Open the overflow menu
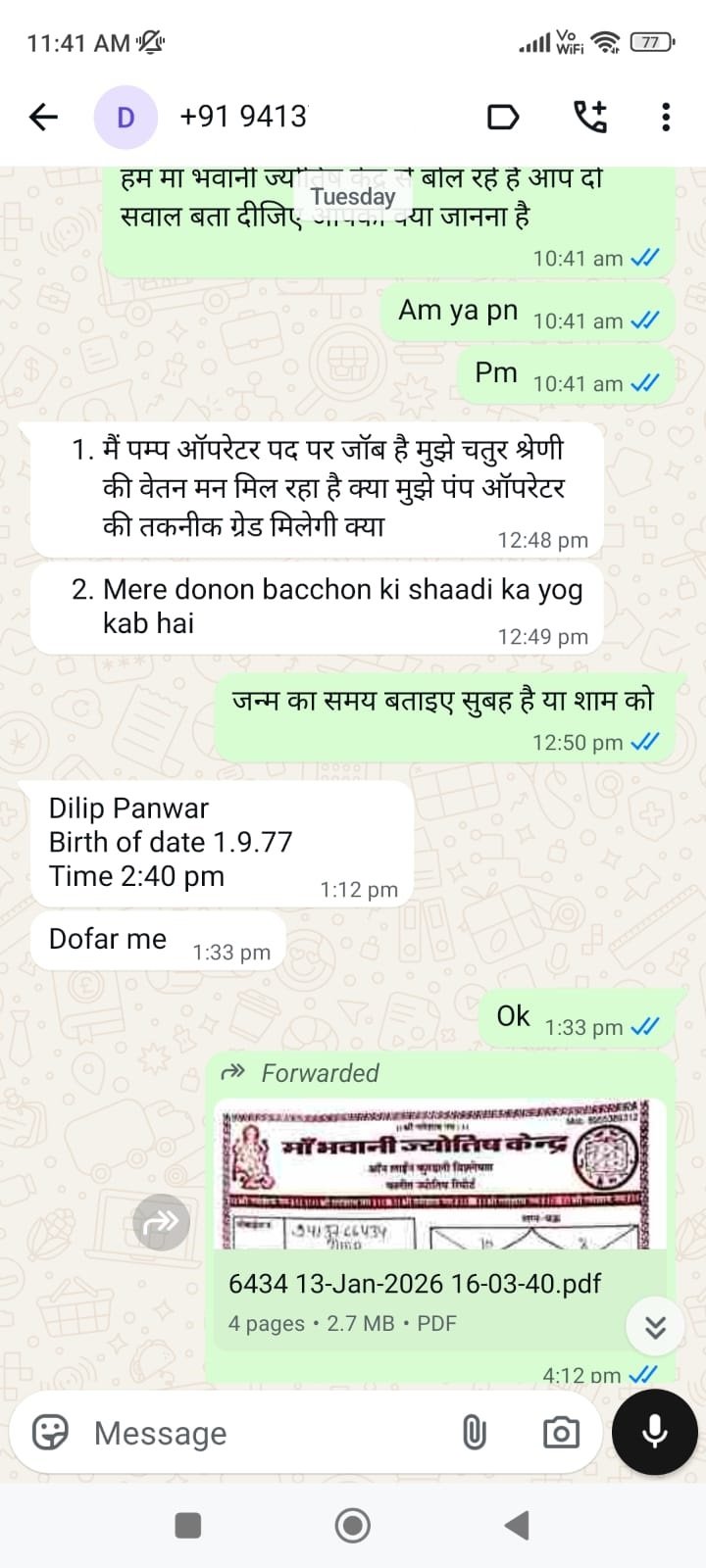Image resolution: width=706 pixels, height=1568 pixels. [x=666, y=118]
